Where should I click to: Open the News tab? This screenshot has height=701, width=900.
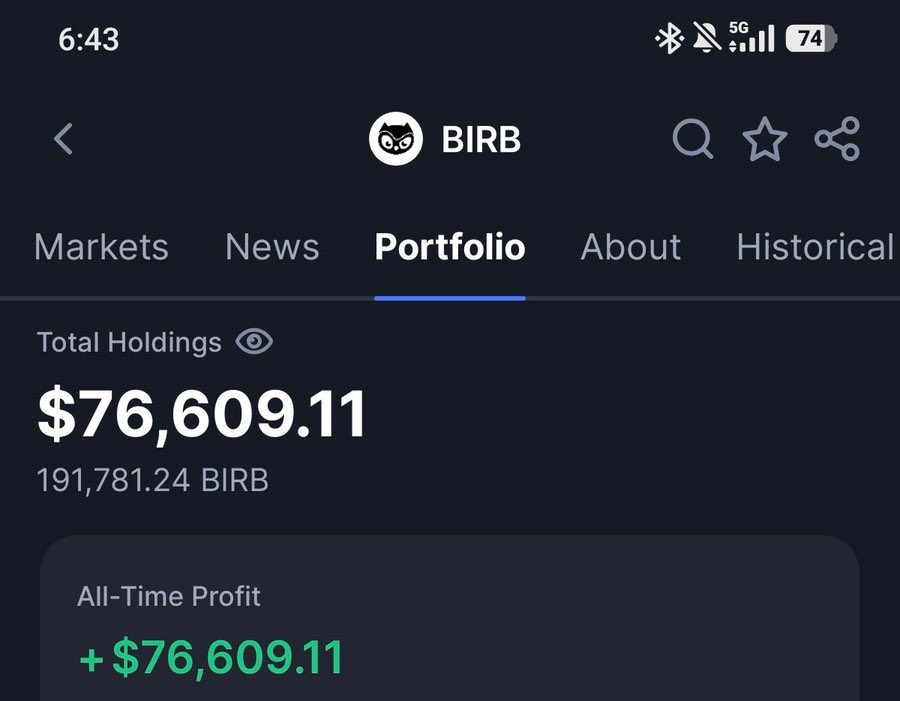pos(272,247)
